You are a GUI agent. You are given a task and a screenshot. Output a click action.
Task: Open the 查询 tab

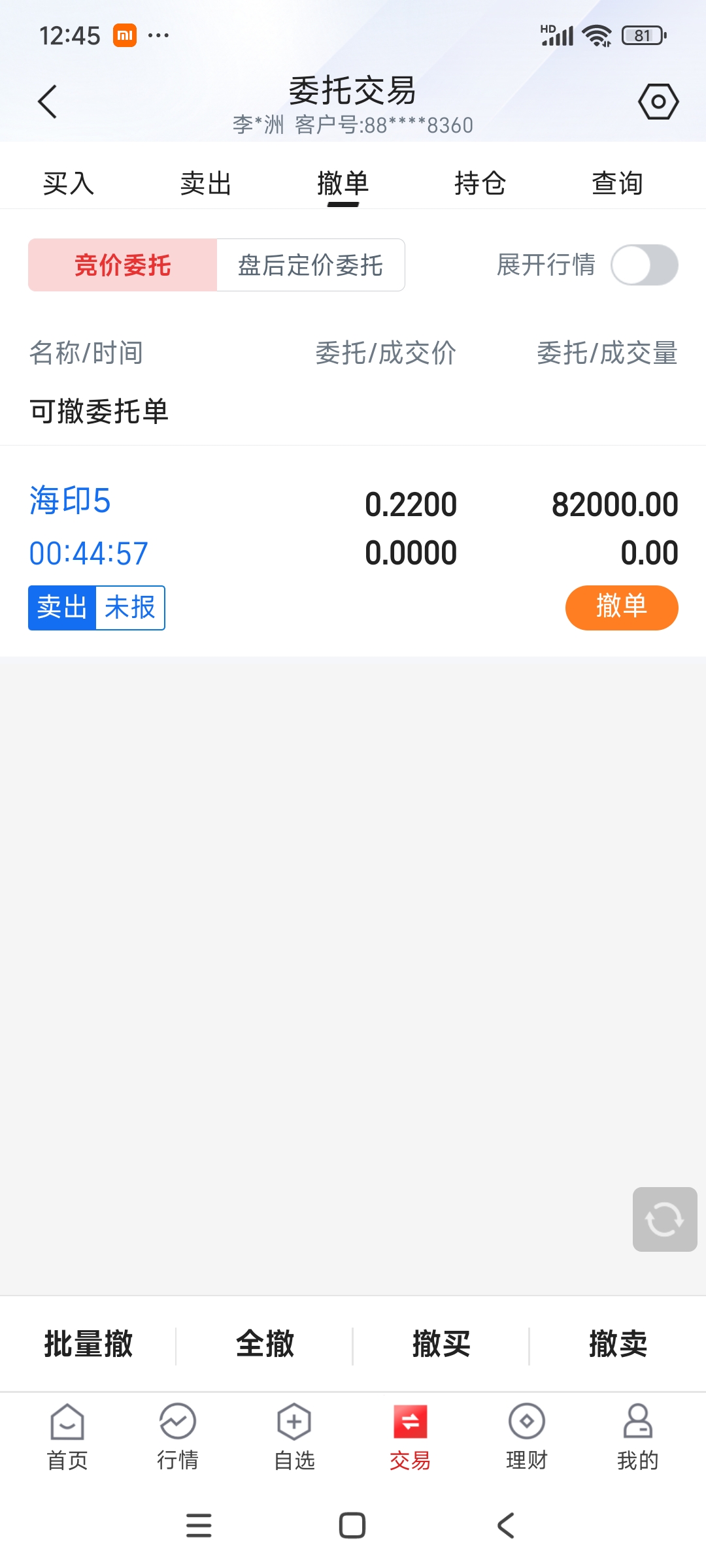(x=618, y=183)
